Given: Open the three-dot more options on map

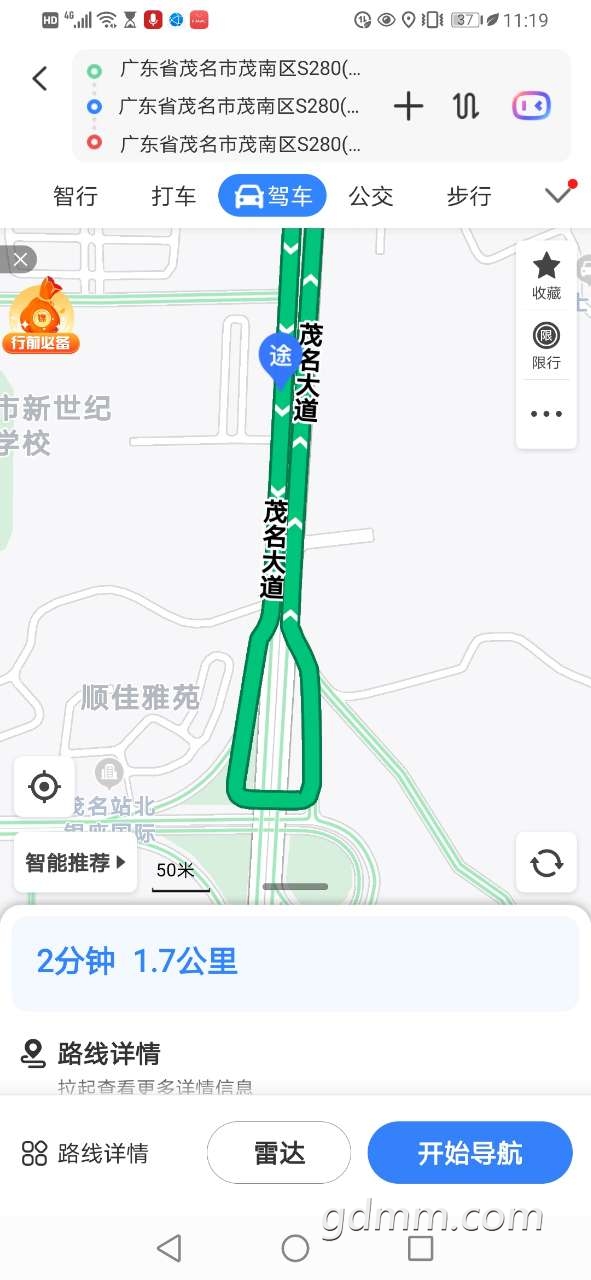Looking at the screenshot, I should click(x=546, y=414).
